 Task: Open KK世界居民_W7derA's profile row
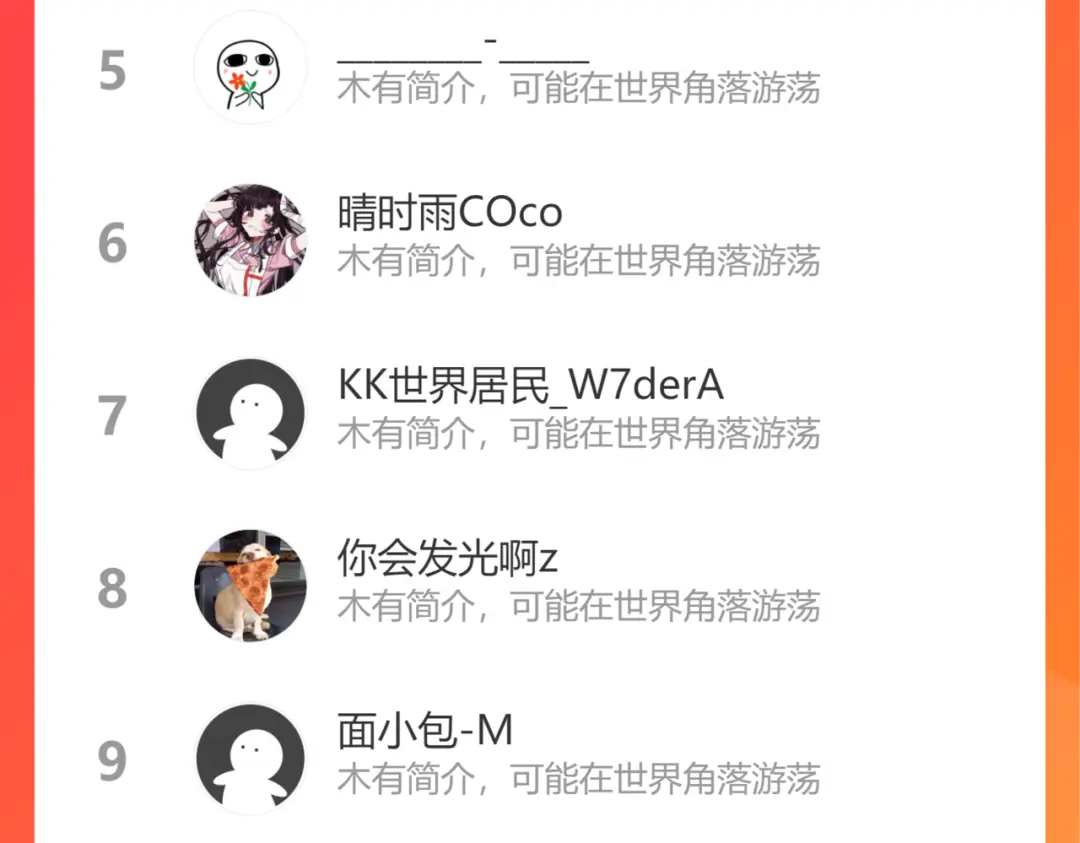point(539,415)
